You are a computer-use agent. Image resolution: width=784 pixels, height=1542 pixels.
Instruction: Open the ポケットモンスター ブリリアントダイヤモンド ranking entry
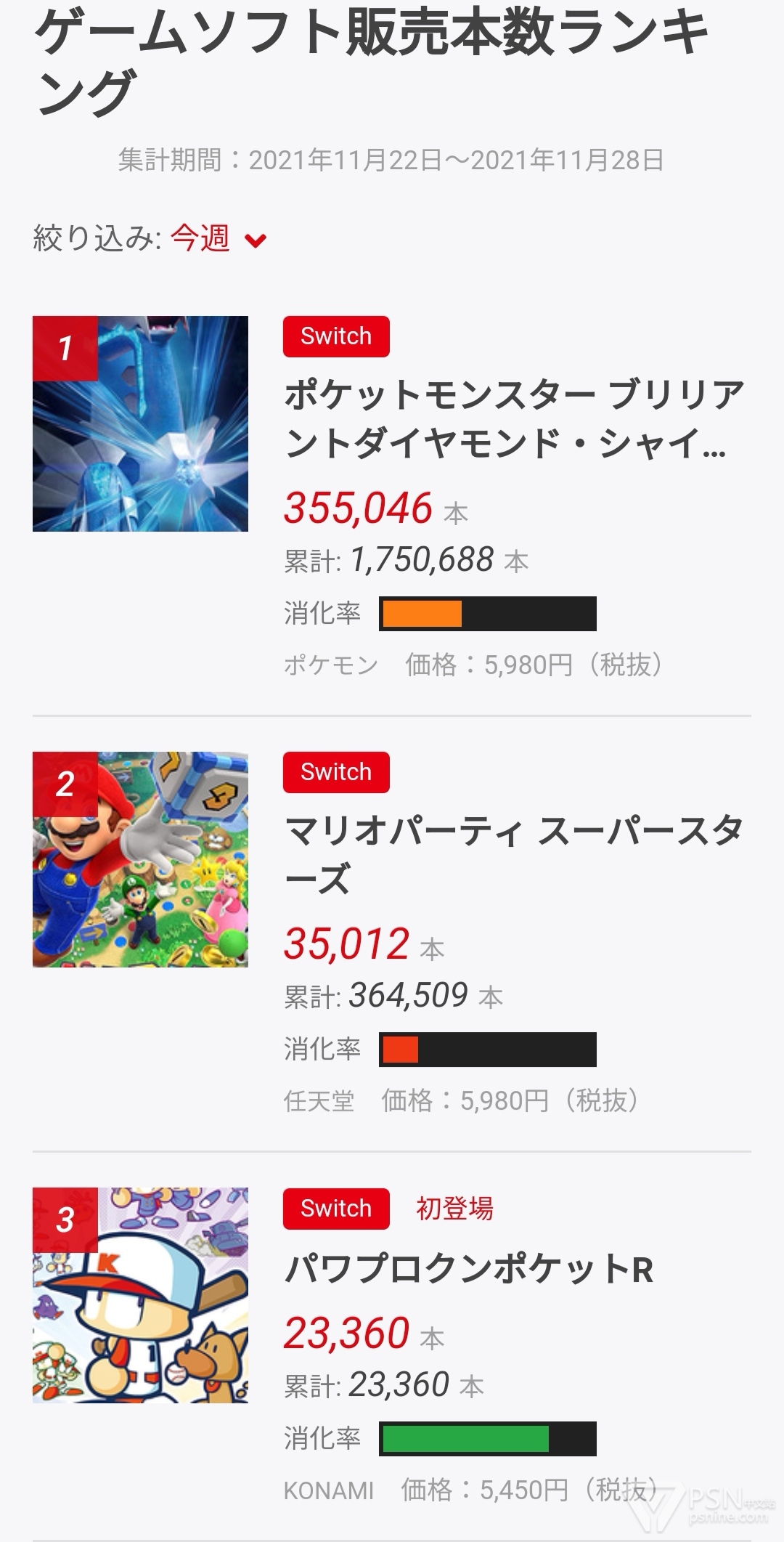[x=513, y=419]
